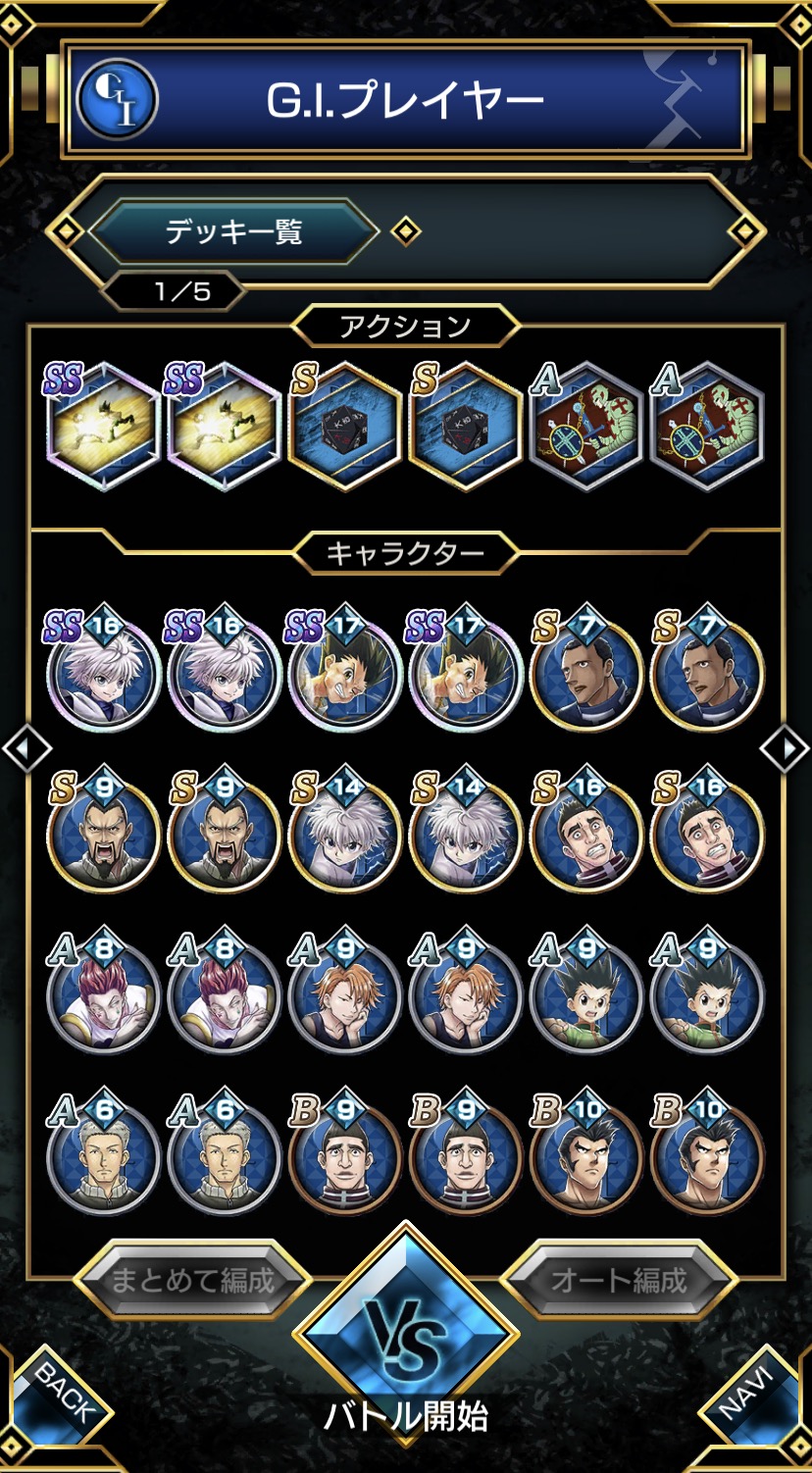Viewport: 812px width, 1473px height.
Task: Tap the オート編成 auto-formation button
Action: [x=619, y=1280]
